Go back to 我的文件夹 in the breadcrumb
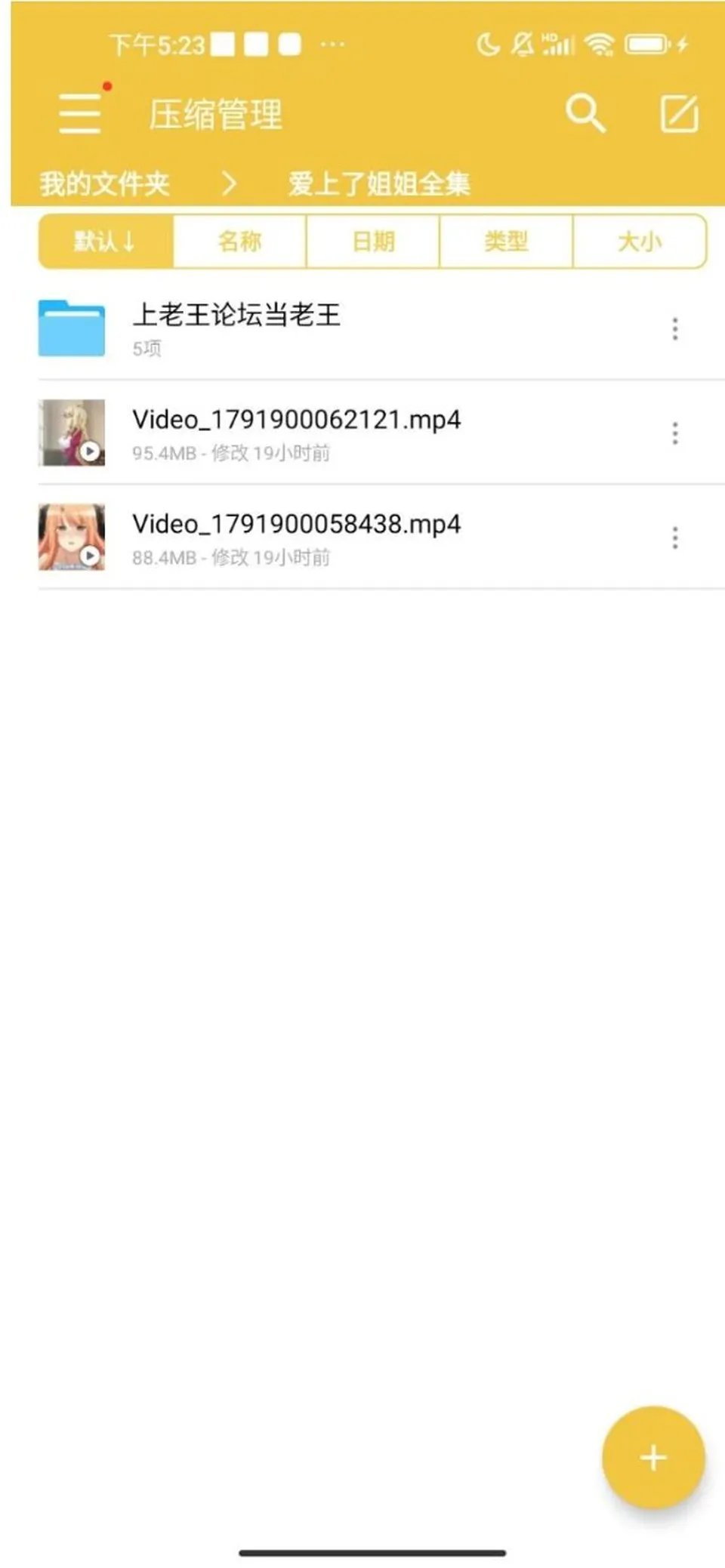The height and width of the screenshot is (1568, 725). [104, 183]
